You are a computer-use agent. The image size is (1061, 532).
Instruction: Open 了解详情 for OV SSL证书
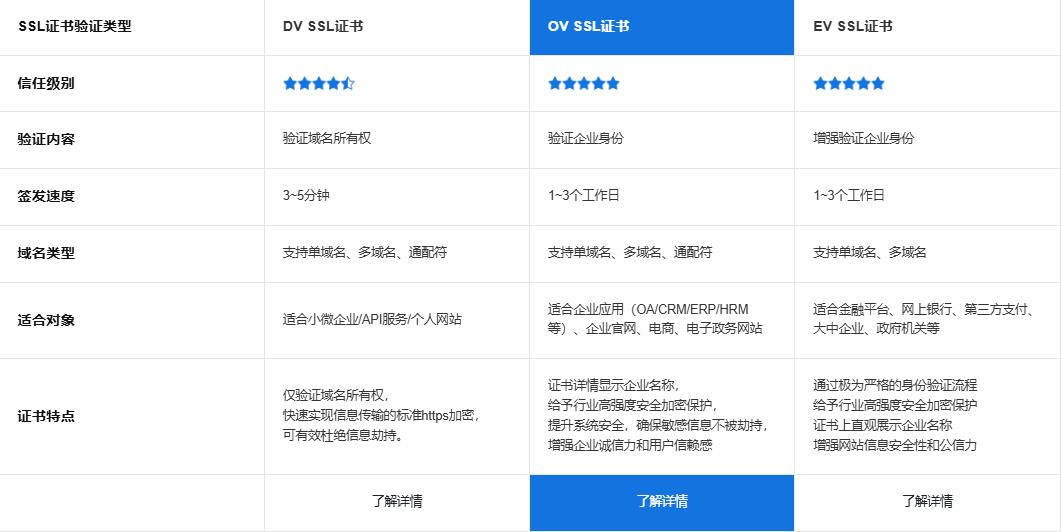pyautogui.click(x=662, y=501)
